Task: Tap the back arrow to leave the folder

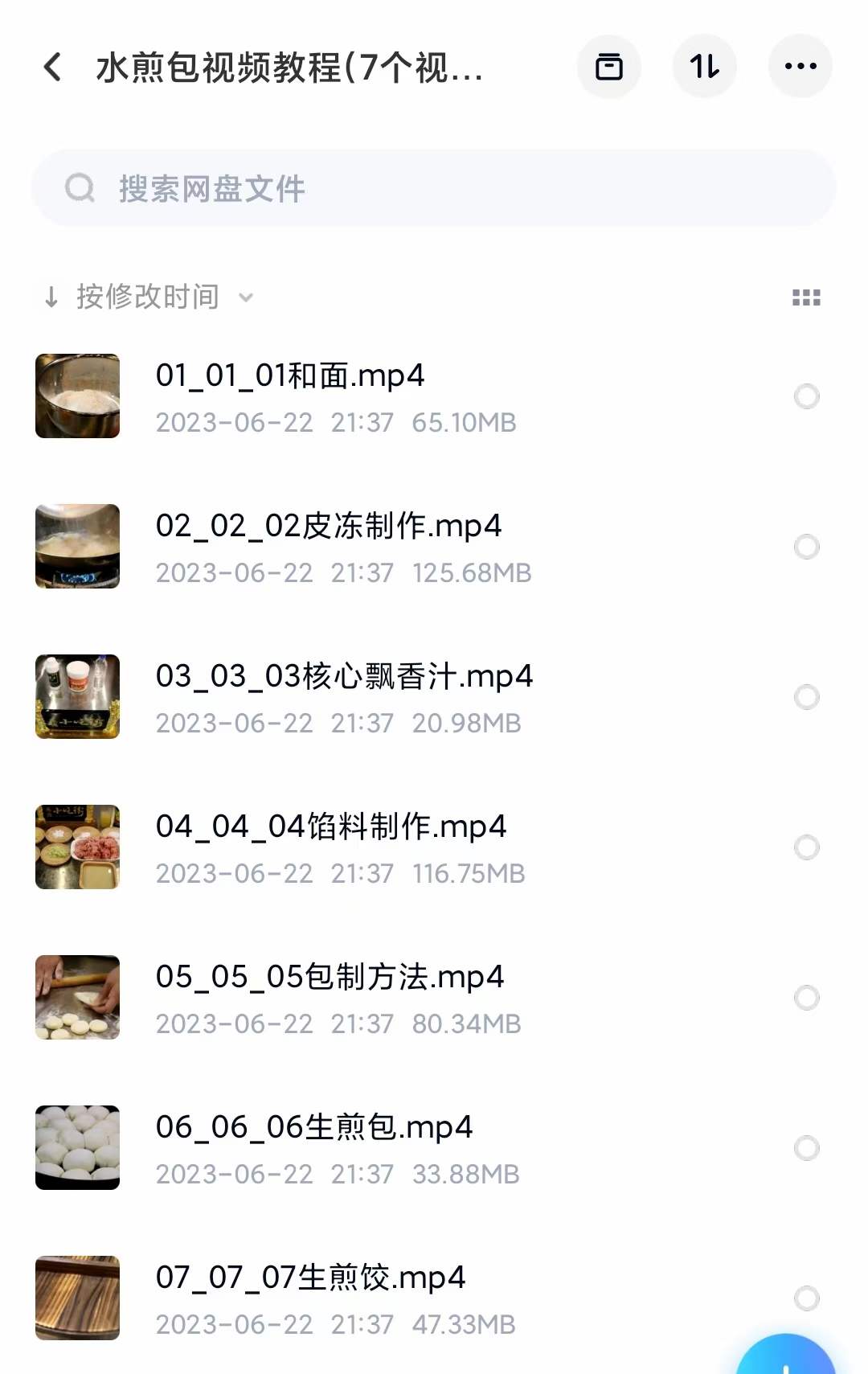Action: click(51, 67)
